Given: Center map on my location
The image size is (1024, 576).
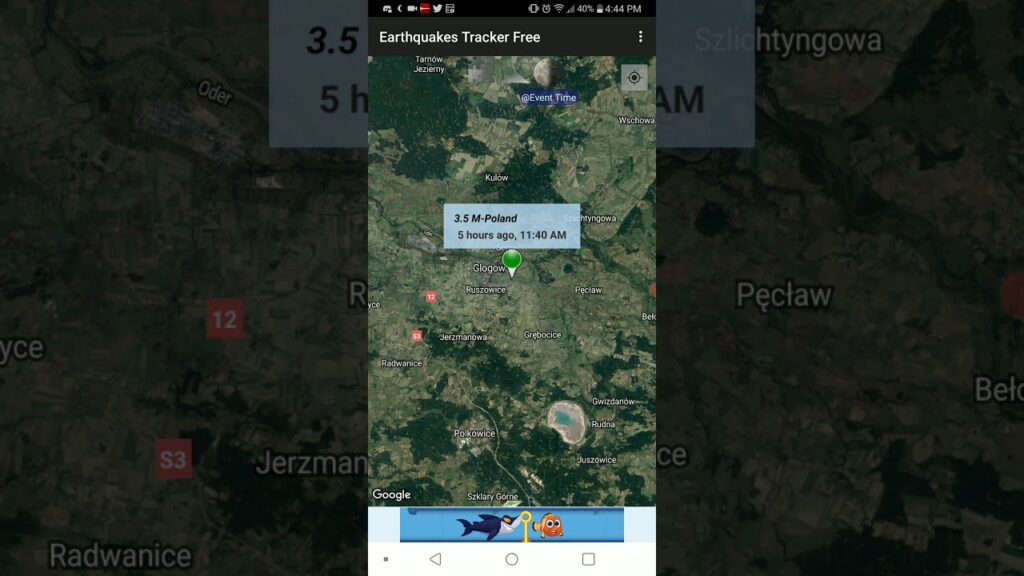Looking at the screenshot, I should click(x=634, y=78).
